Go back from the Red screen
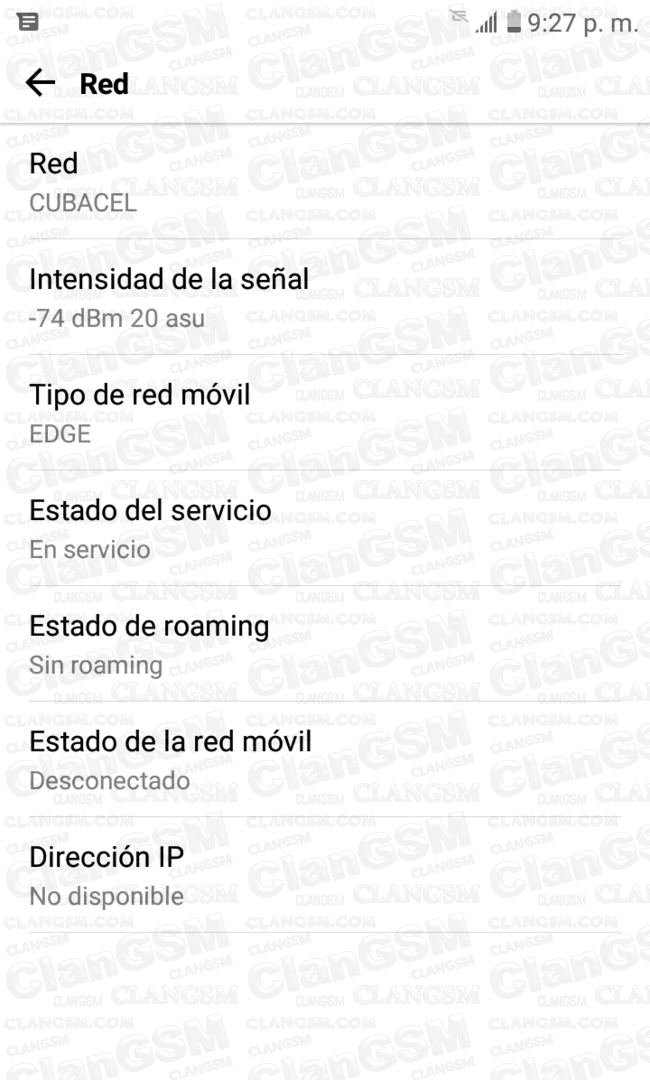Screen dimensions: 650x1080 click(x=41, y=83)
